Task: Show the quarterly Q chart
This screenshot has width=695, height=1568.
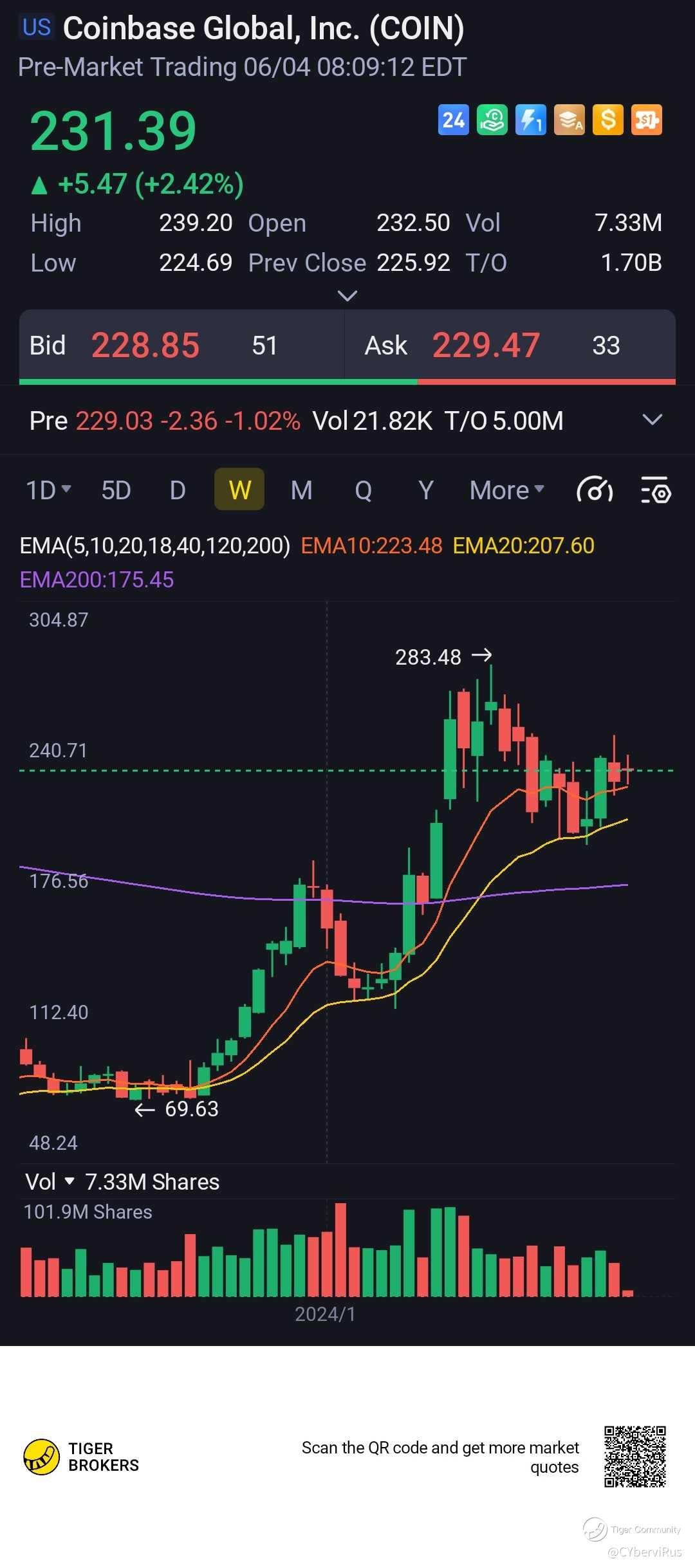Action: coord(364,490)
